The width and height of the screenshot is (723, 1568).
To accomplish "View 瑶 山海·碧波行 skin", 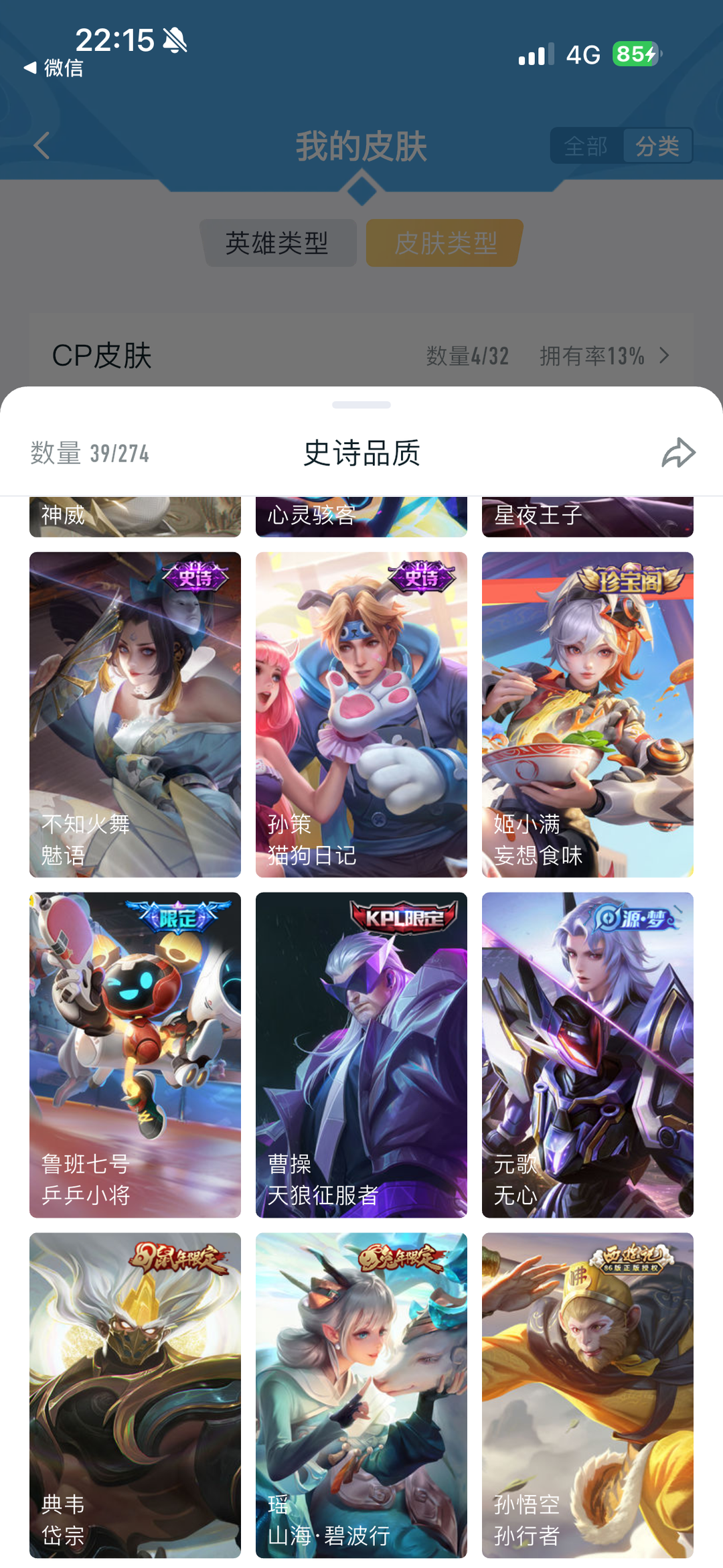I will [361, 1395].
